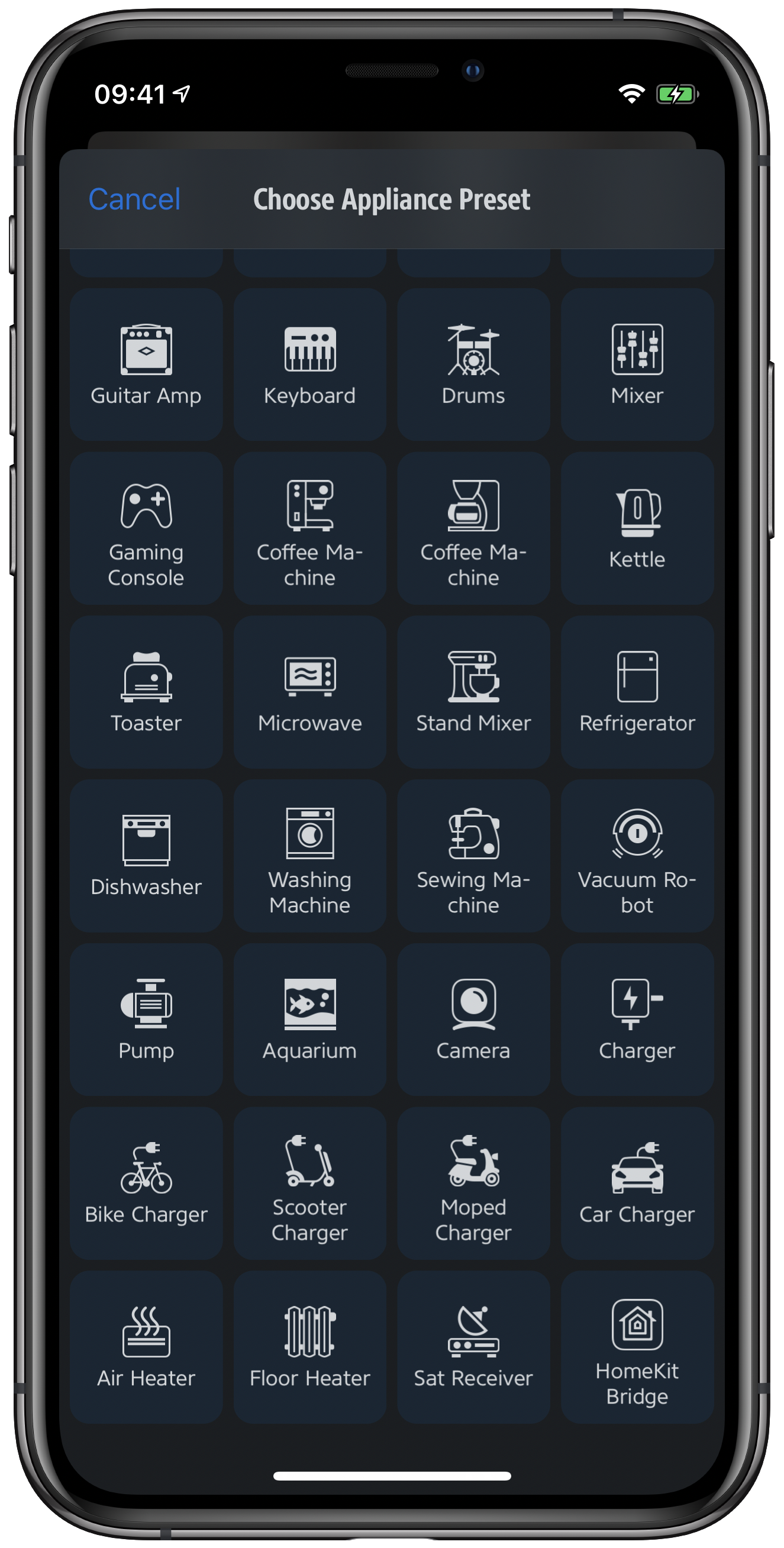The height and width of the screenshot is (1548, 784).
Task: Tap the Kettle preset
Action: tap(637, 528)
